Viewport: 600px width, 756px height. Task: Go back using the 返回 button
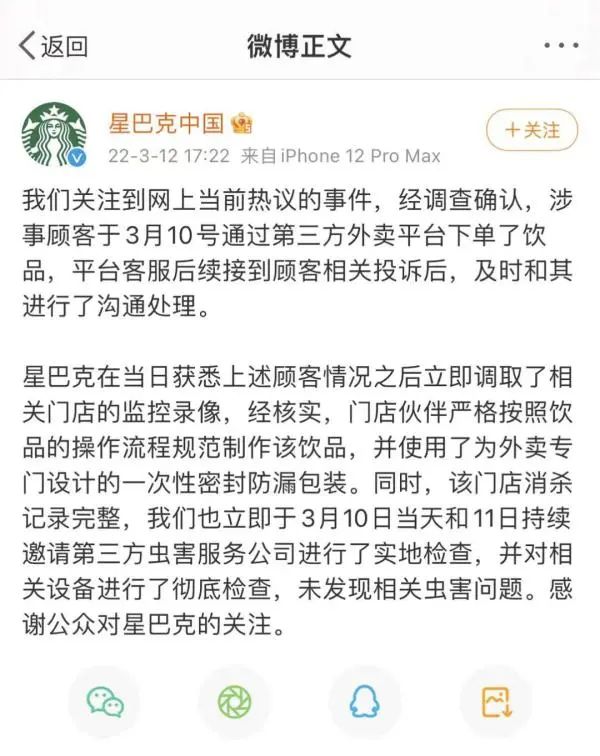coord(53,45)
